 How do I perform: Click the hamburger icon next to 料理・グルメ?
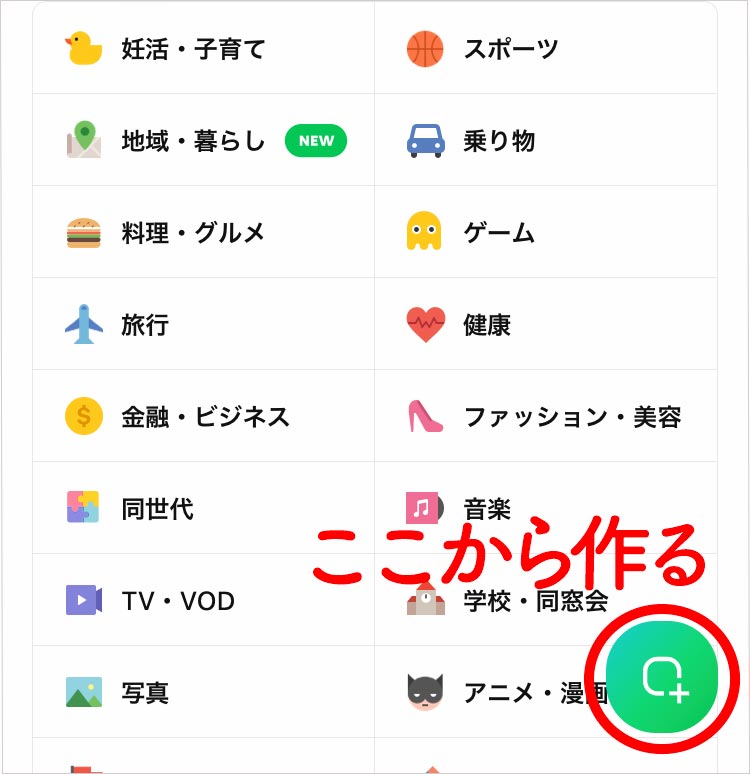pyautogui.click(x=85, y=232)
